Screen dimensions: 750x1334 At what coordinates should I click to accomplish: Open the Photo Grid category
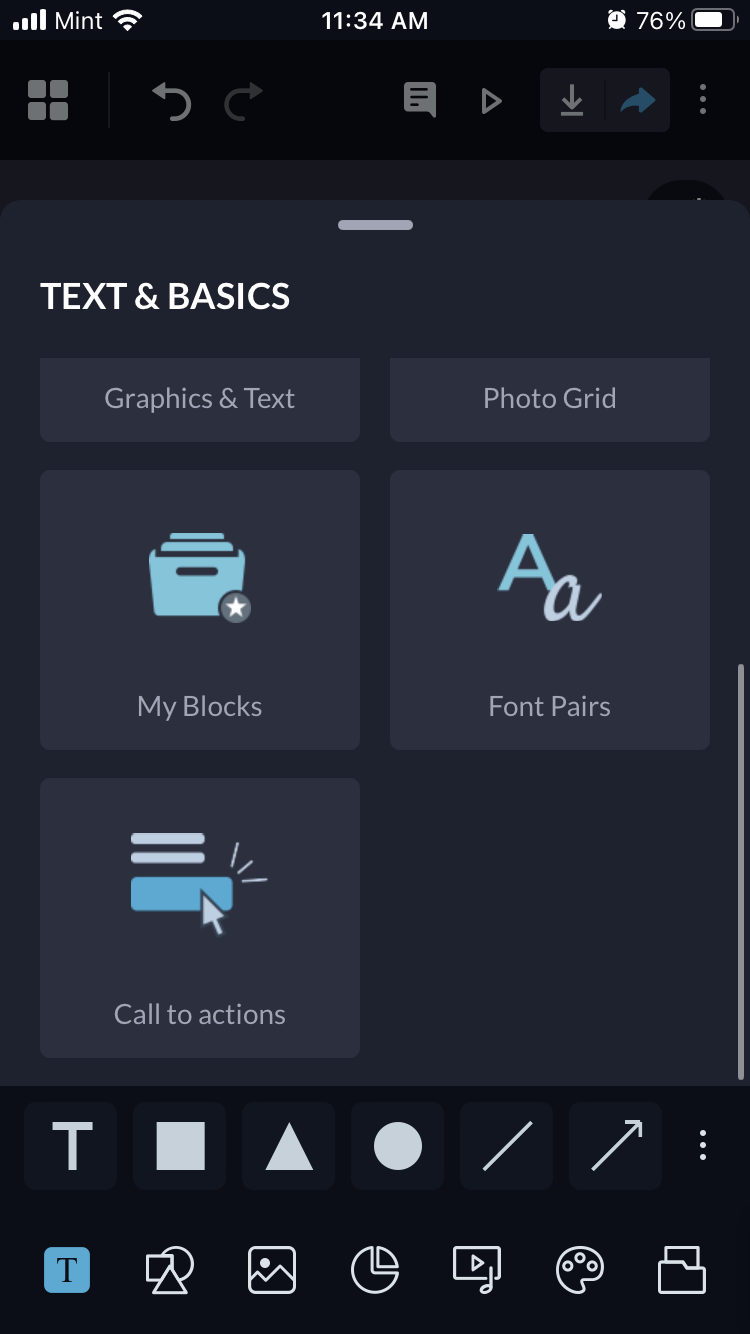[549, 399]
